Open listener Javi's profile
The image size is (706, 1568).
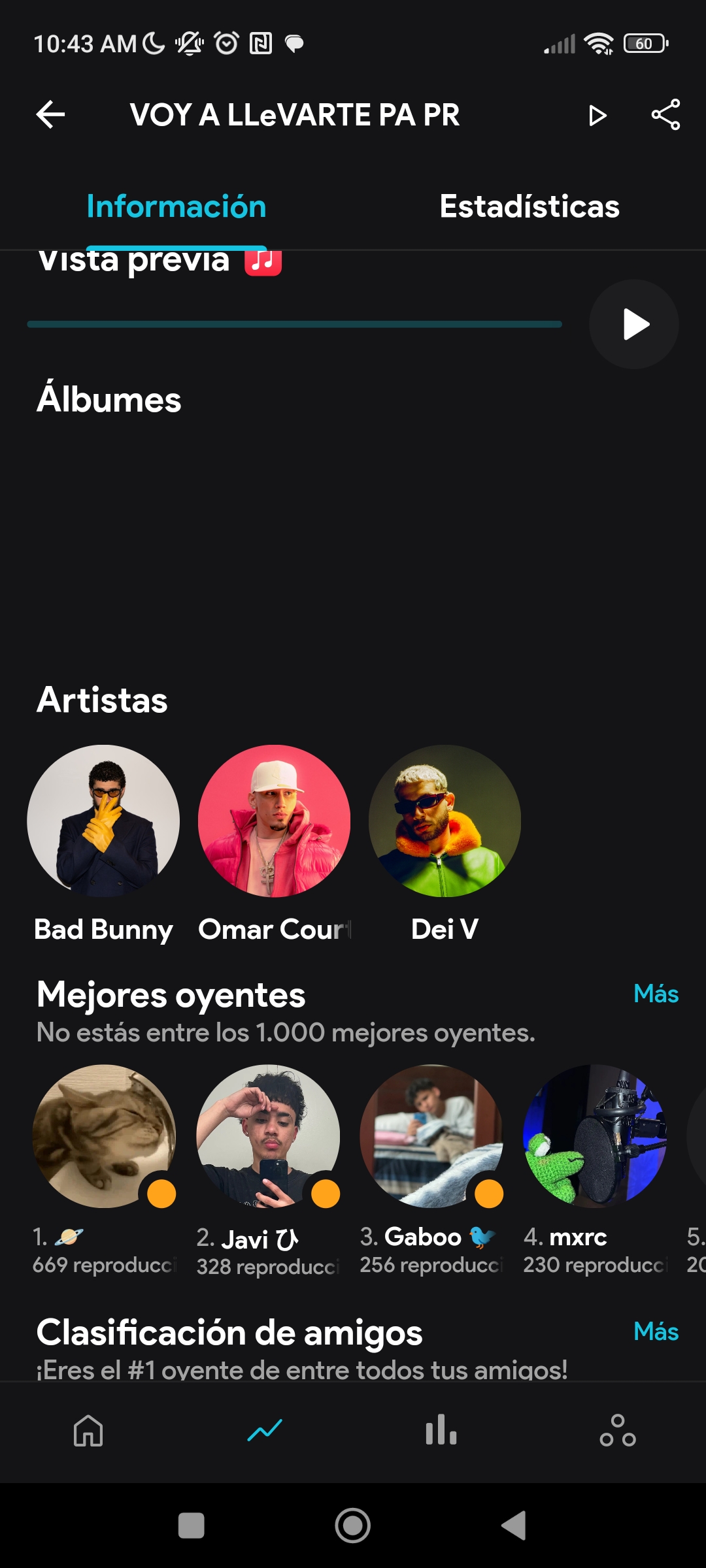pyautogui.click(x=268, y=1136)
